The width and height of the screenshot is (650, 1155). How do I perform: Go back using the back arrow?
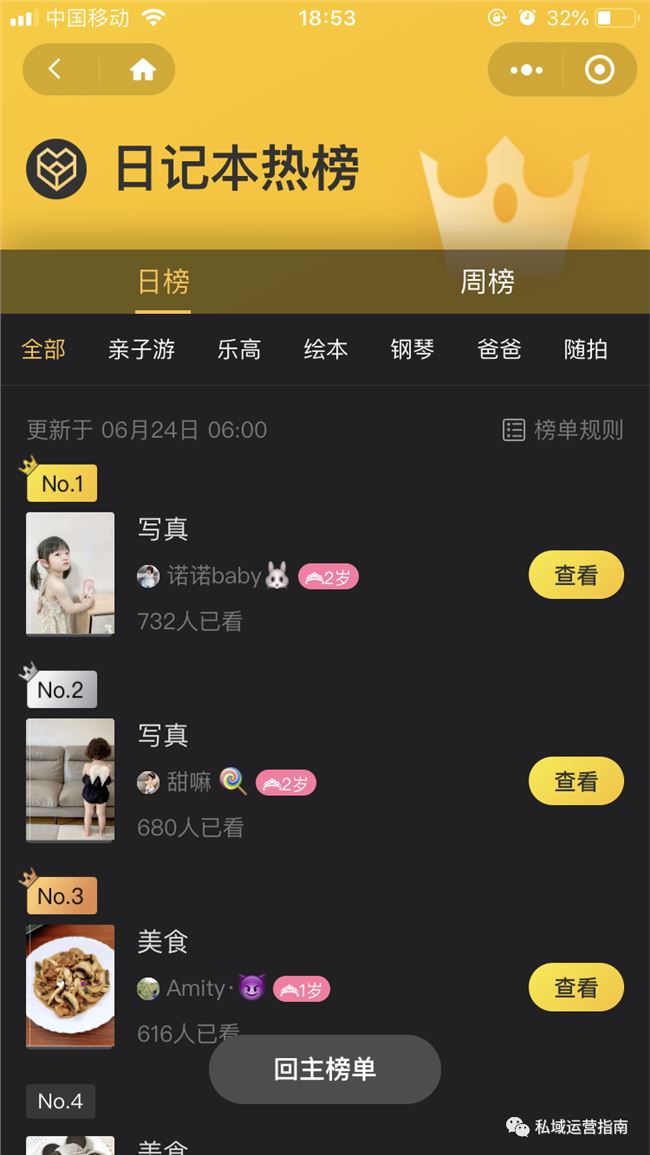pyautogui.click(x=56, y=69)
